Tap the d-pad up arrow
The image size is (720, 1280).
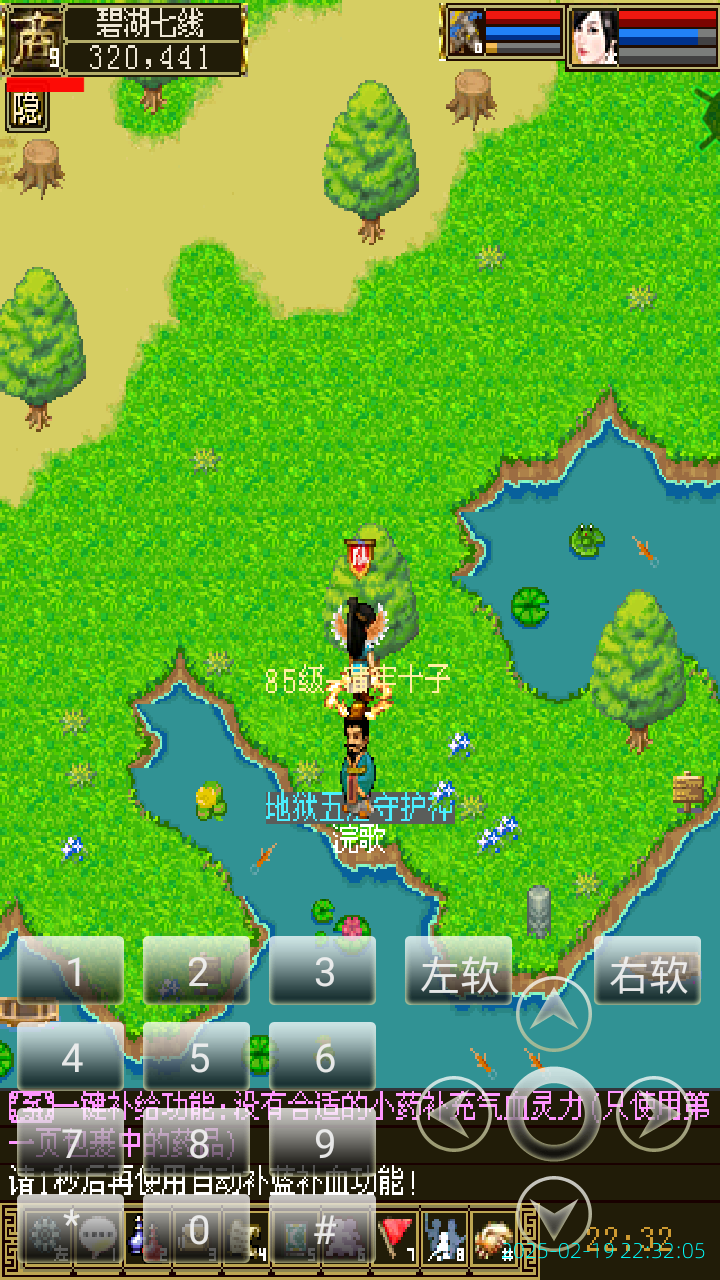pyautogui.click(x=554, y=1013)
